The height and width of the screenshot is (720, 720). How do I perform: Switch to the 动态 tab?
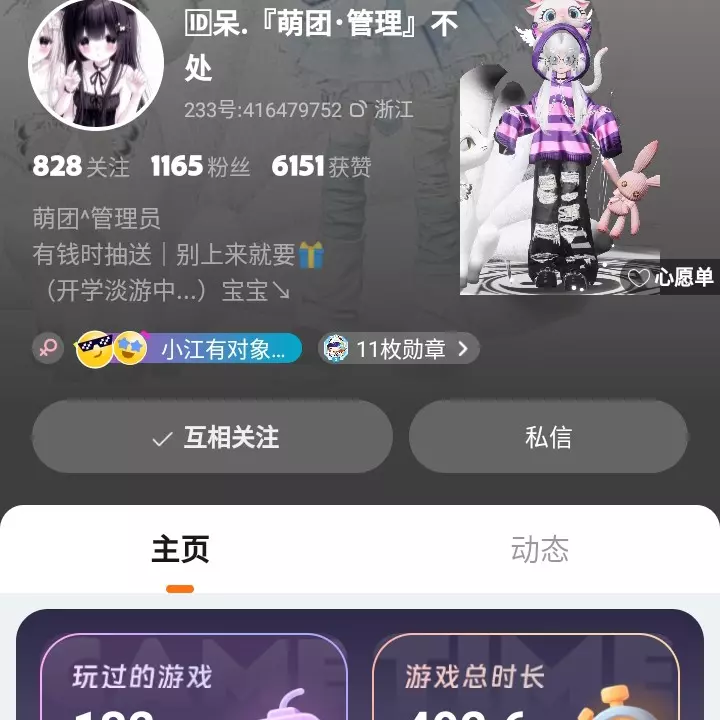point(540,549)
